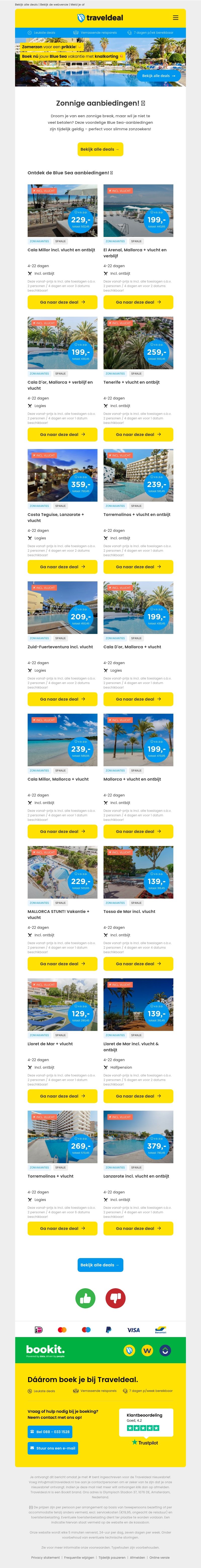Open the hamburger menu in the header

pyautogui.click(x=175, y=18)
